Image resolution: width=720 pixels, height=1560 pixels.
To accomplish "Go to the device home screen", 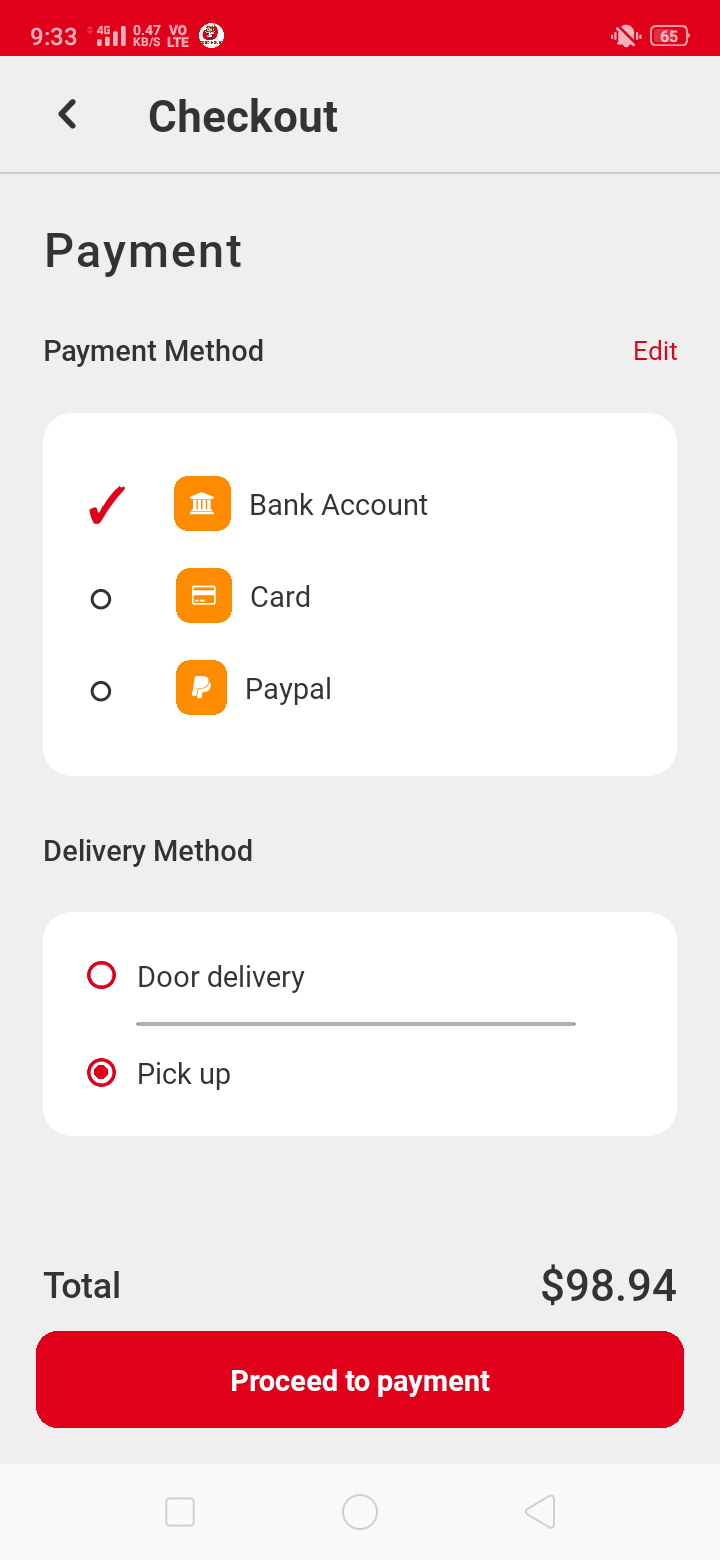I will coord(360,1512).
